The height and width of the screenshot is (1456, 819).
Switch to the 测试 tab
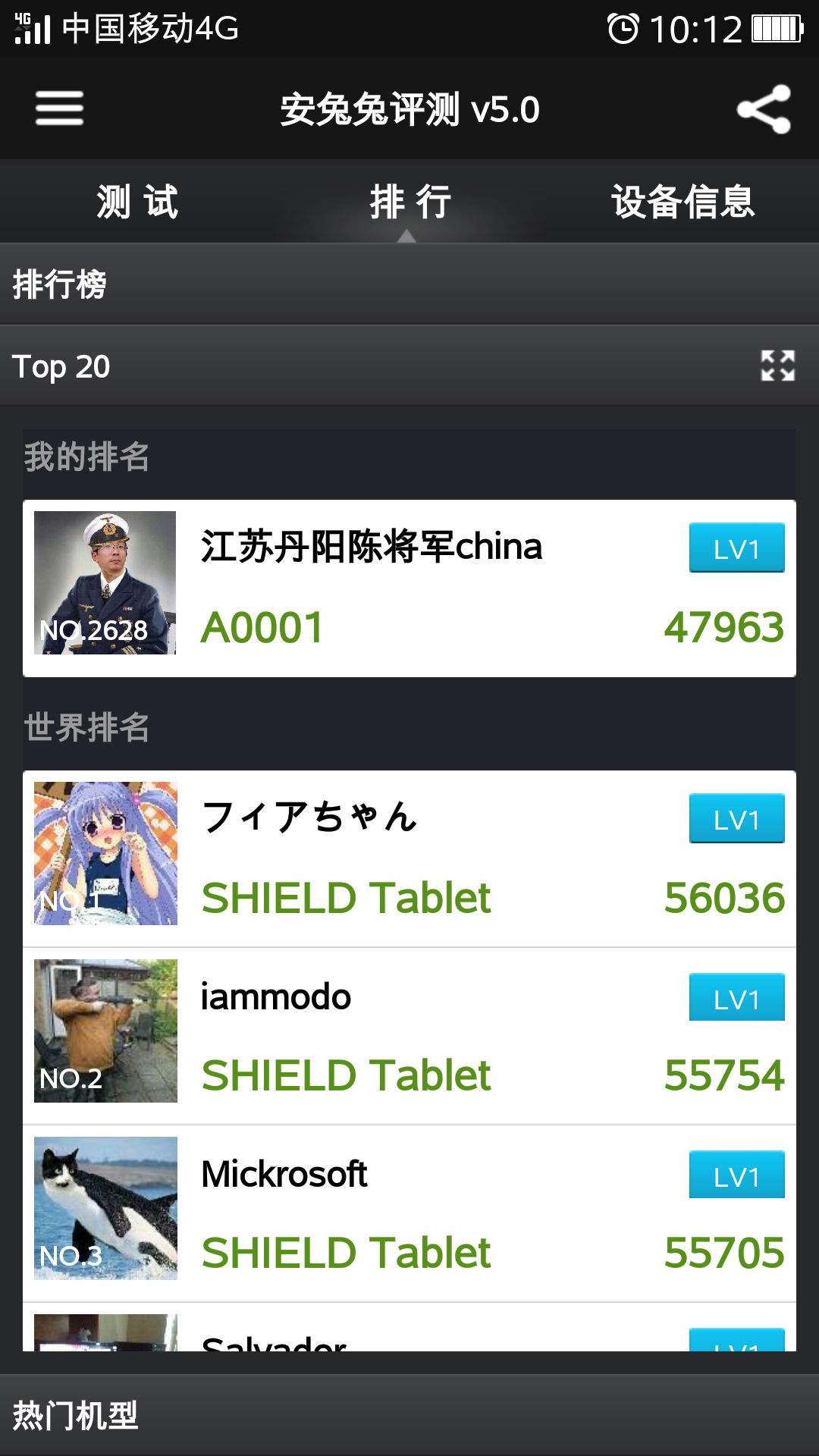coord(137,202)
